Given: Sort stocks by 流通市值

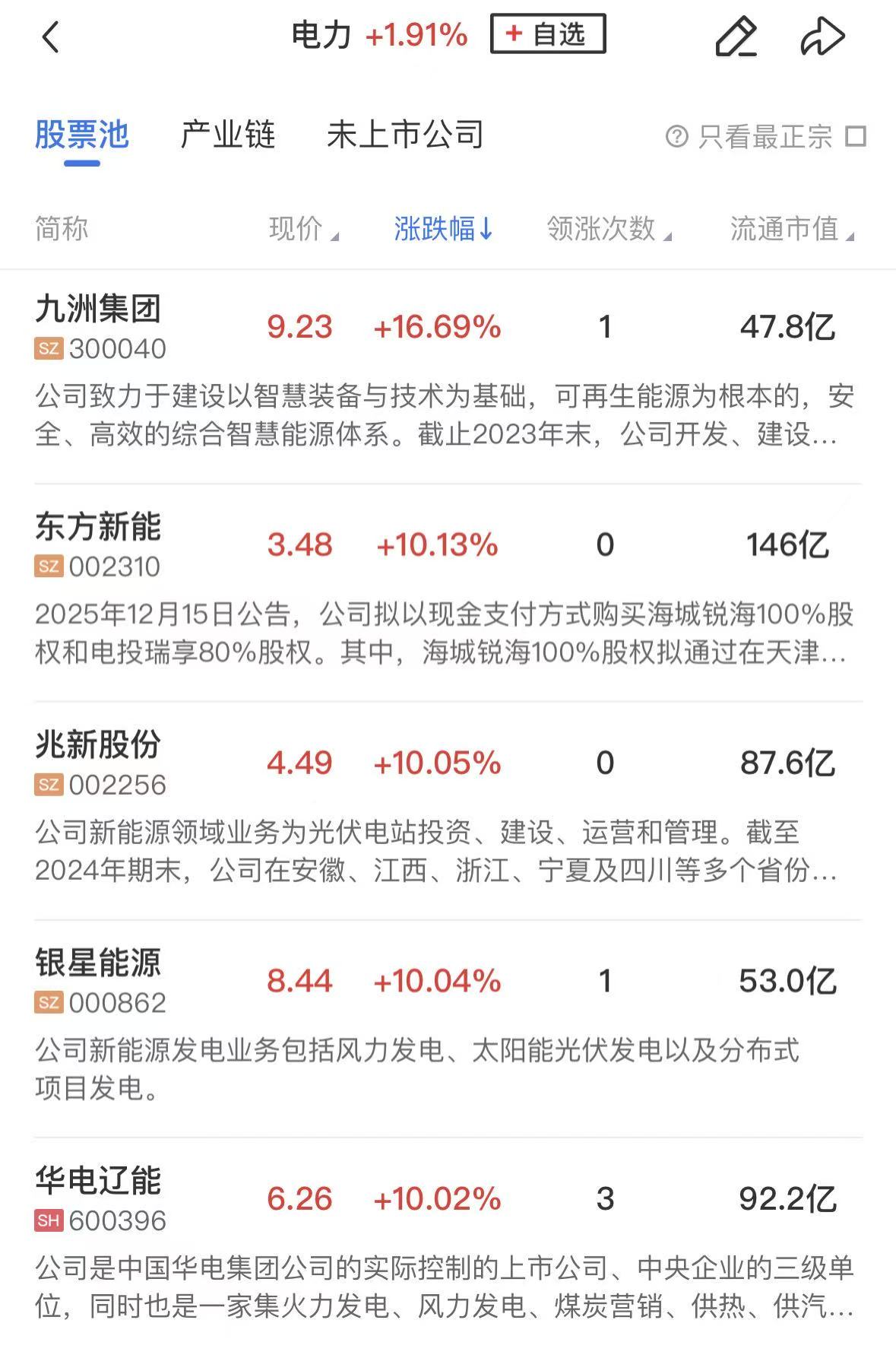Looking at the screenshot, I should [x=792, y=229].
